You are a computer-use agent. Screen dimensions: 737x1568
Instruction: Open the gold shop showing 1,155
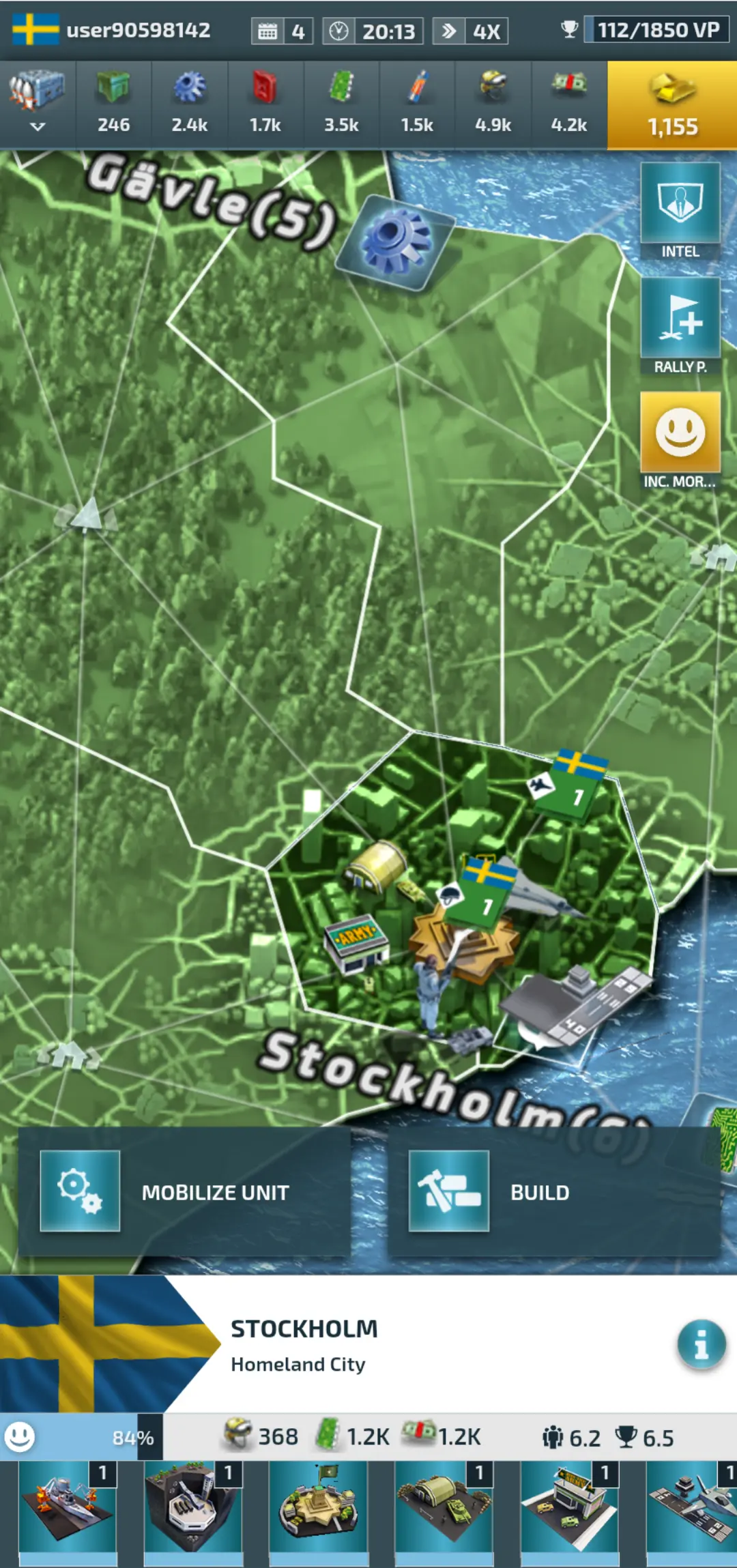672,105
